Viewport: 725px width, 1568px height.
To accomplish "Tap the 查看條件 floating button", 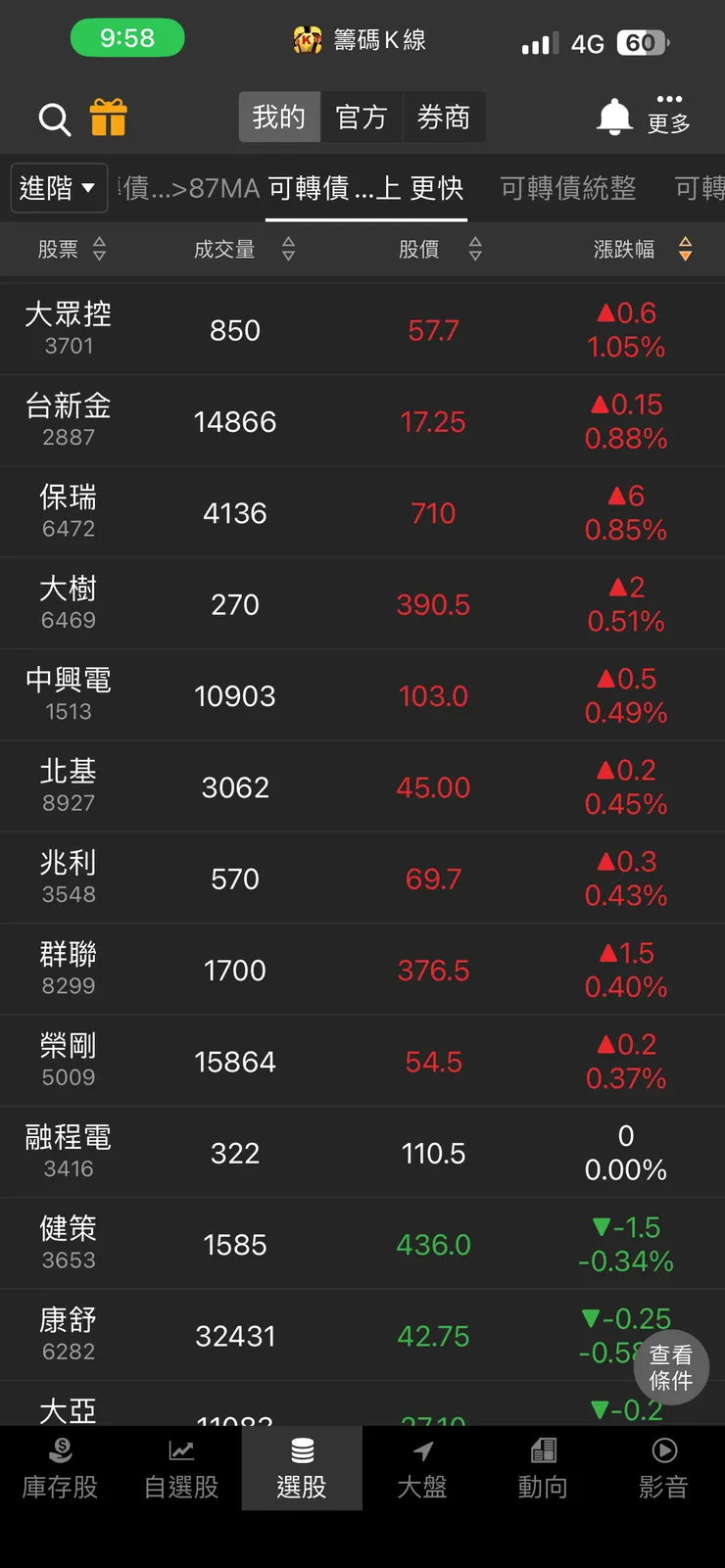I will (671, 1368).
